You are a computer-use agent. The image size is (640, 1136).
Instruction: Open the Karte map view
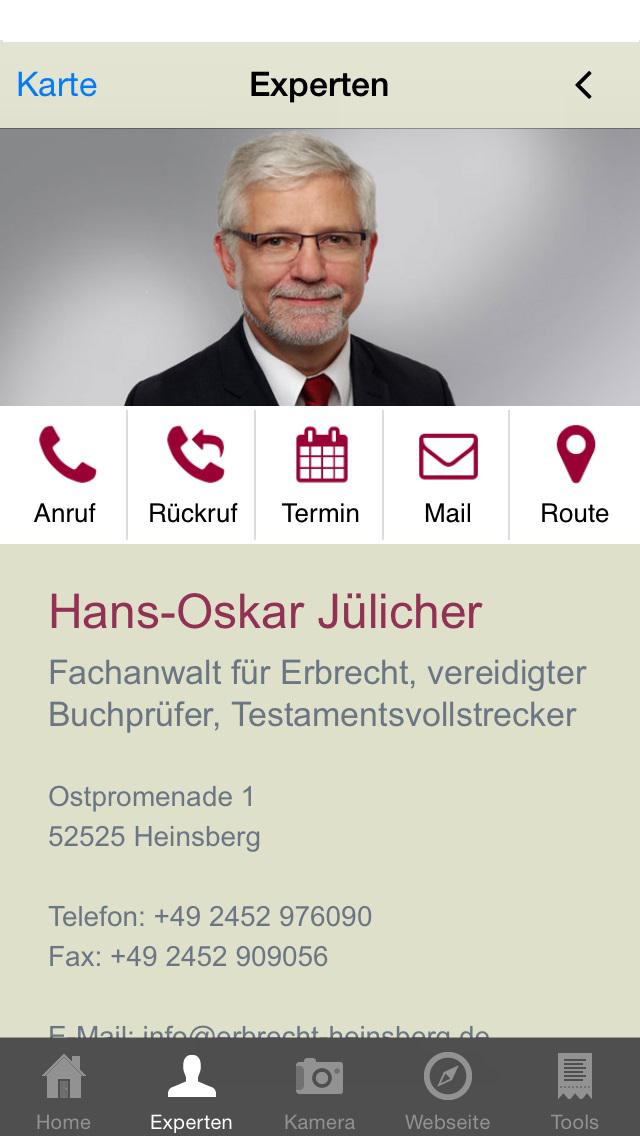coord(57,85)
